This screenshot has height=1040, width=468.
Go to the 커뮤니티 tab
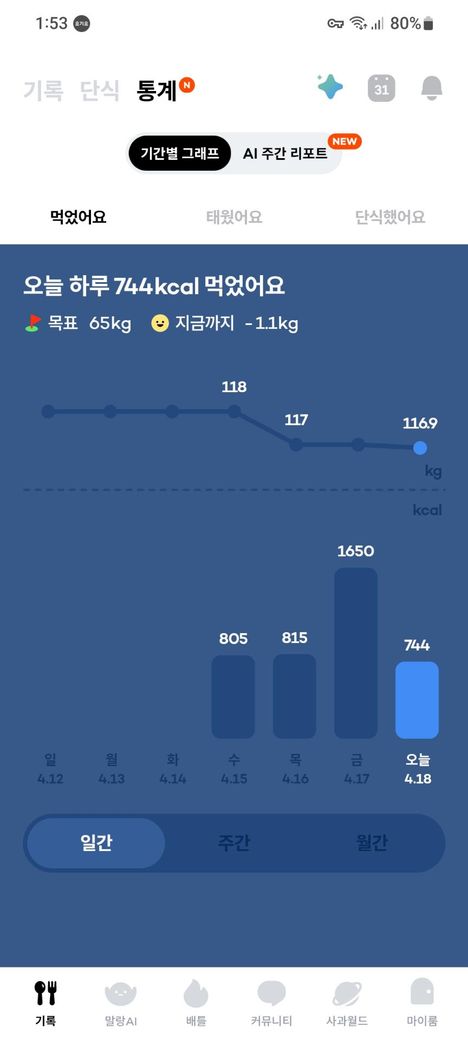(x=271, y=1004)
